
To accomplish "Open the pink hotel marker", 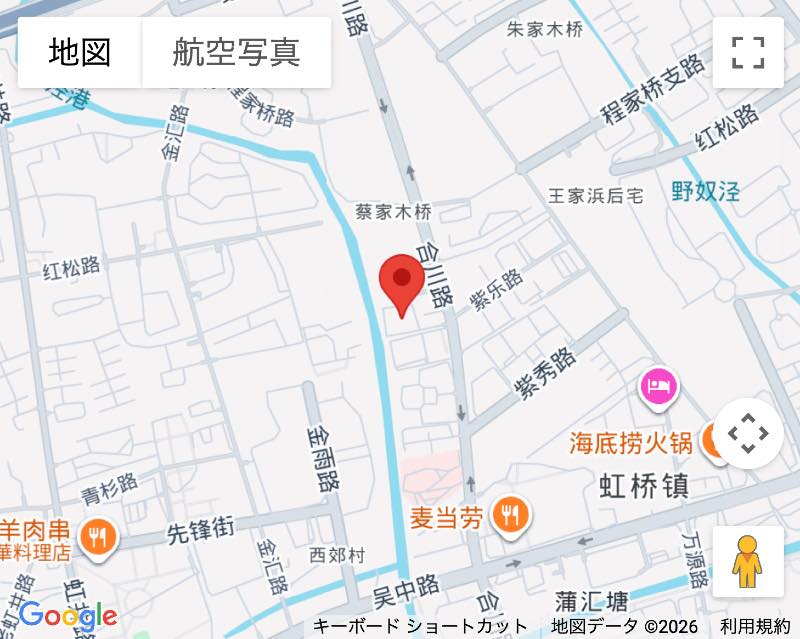I will 659,385.
